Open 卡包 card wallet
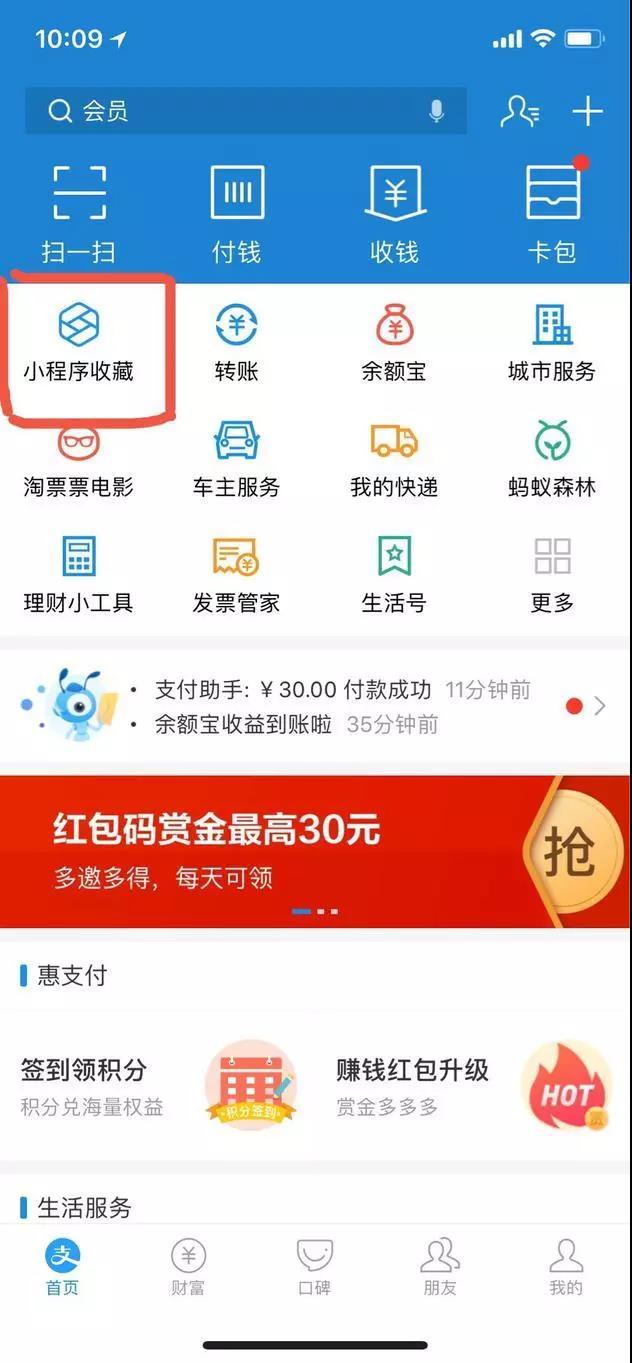The height and width of the screenshot is (1363, 632). tap(552, 212)
